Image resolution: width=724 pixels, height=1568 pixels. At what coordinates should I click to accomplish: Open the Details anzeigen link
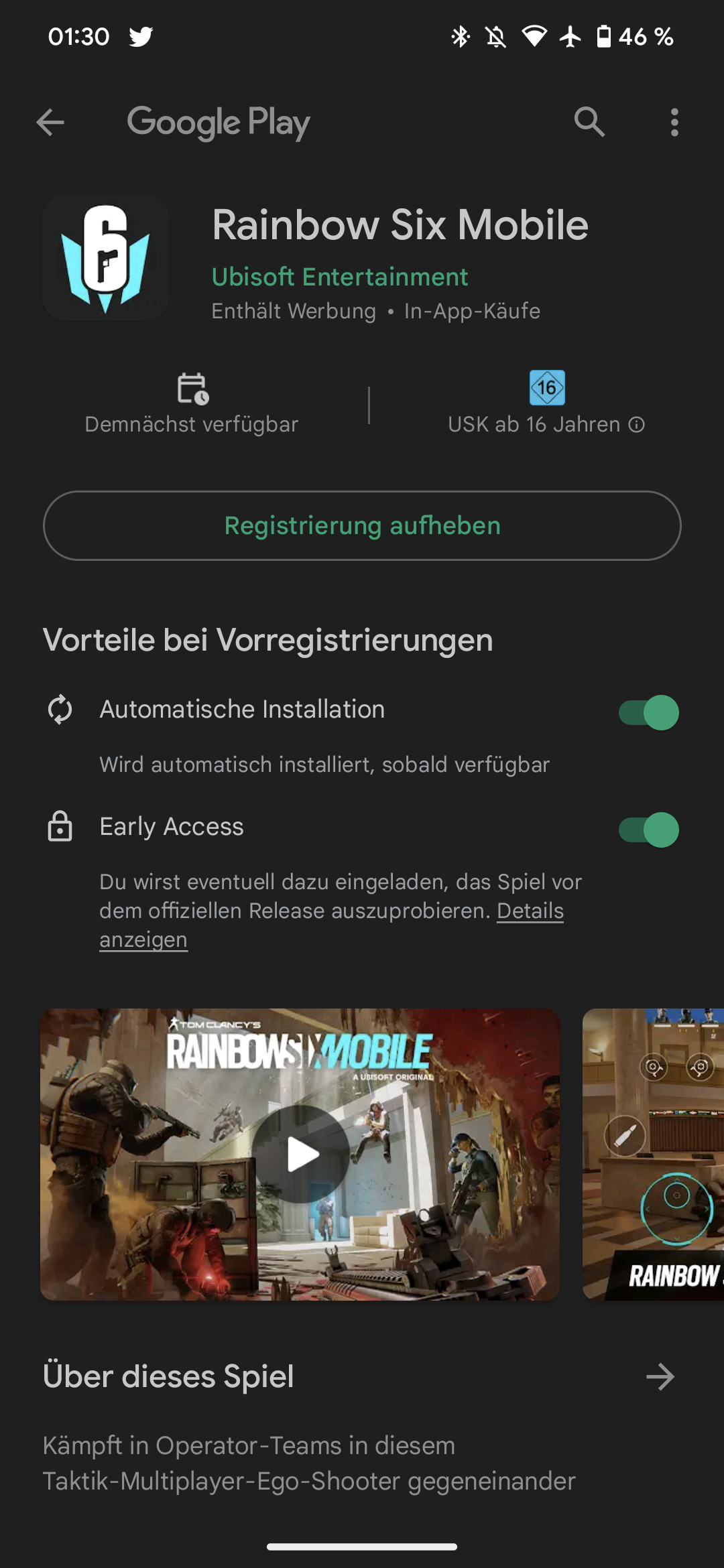click(x=530, y=911)
